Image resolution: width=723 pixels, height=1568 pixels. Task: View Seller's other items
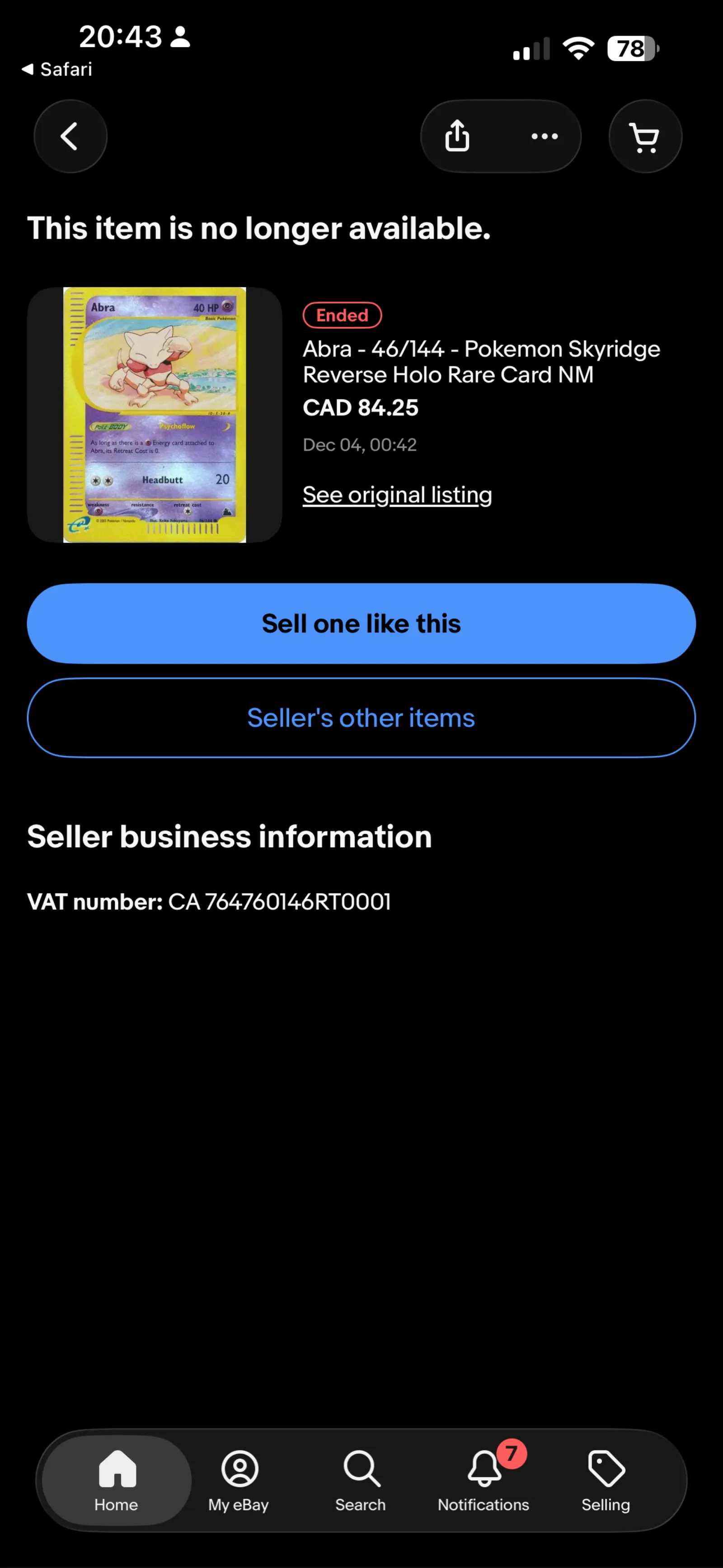coord(361,718)
